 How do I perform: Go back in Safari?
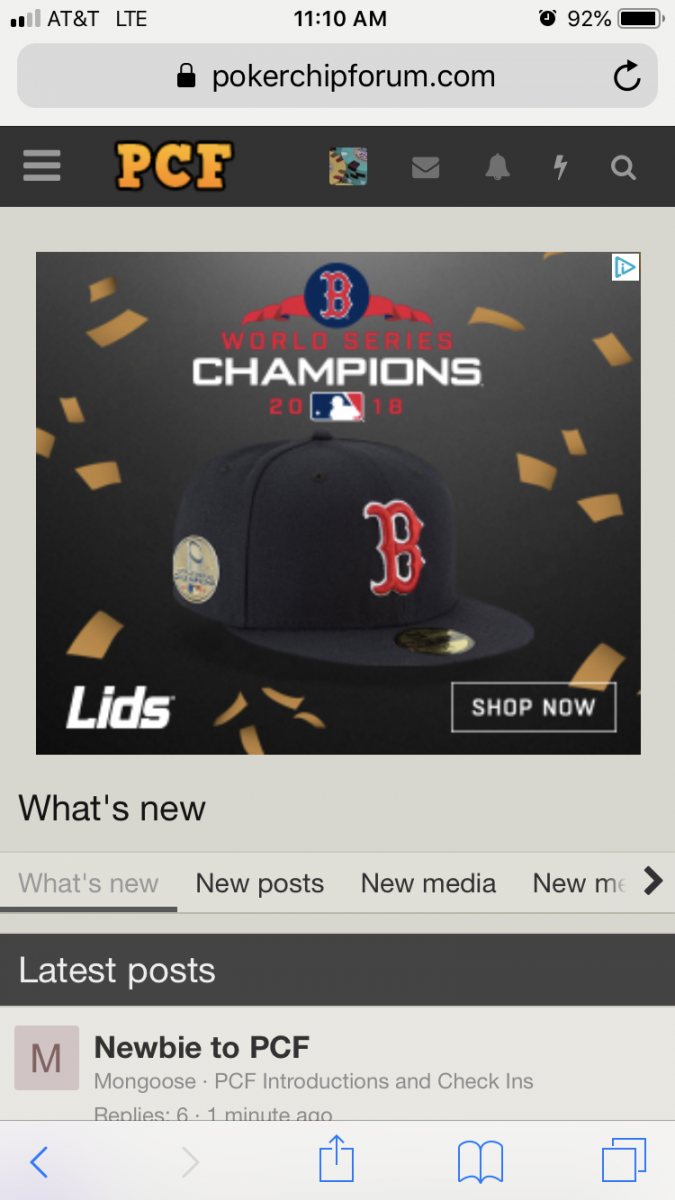(x=39, y=1162)
